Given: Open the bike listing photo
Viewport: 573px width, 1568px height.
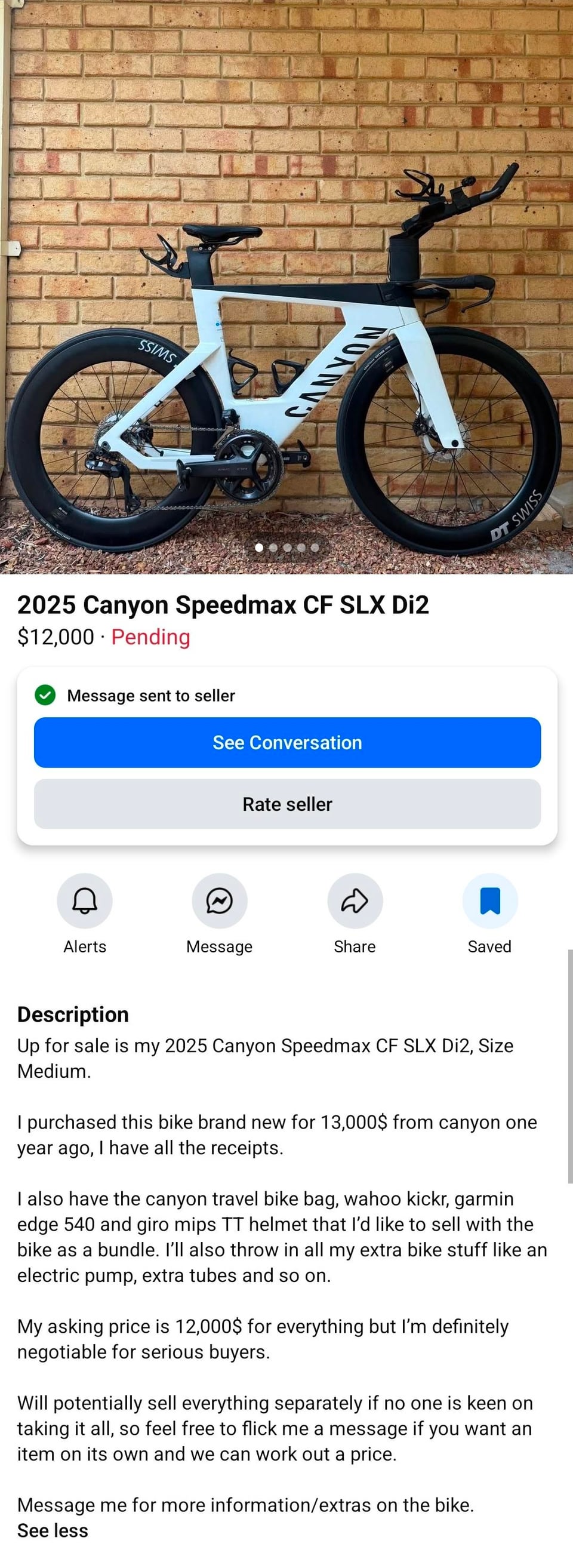Looking at the screenshot, I should tap(286, 286).
